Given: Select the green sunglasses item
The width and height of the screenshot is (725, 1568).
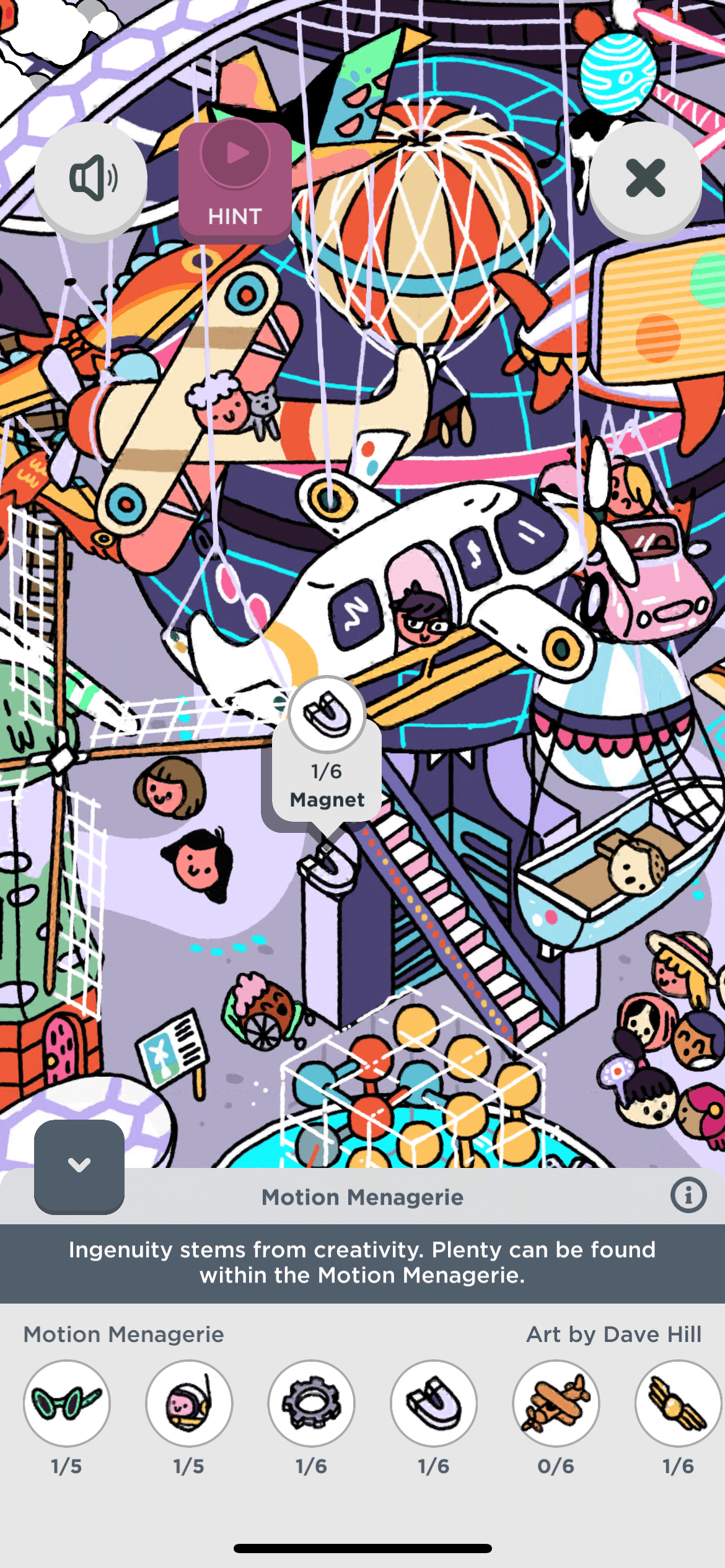Looking at the screenshot, I should (x=67, y=1403).
